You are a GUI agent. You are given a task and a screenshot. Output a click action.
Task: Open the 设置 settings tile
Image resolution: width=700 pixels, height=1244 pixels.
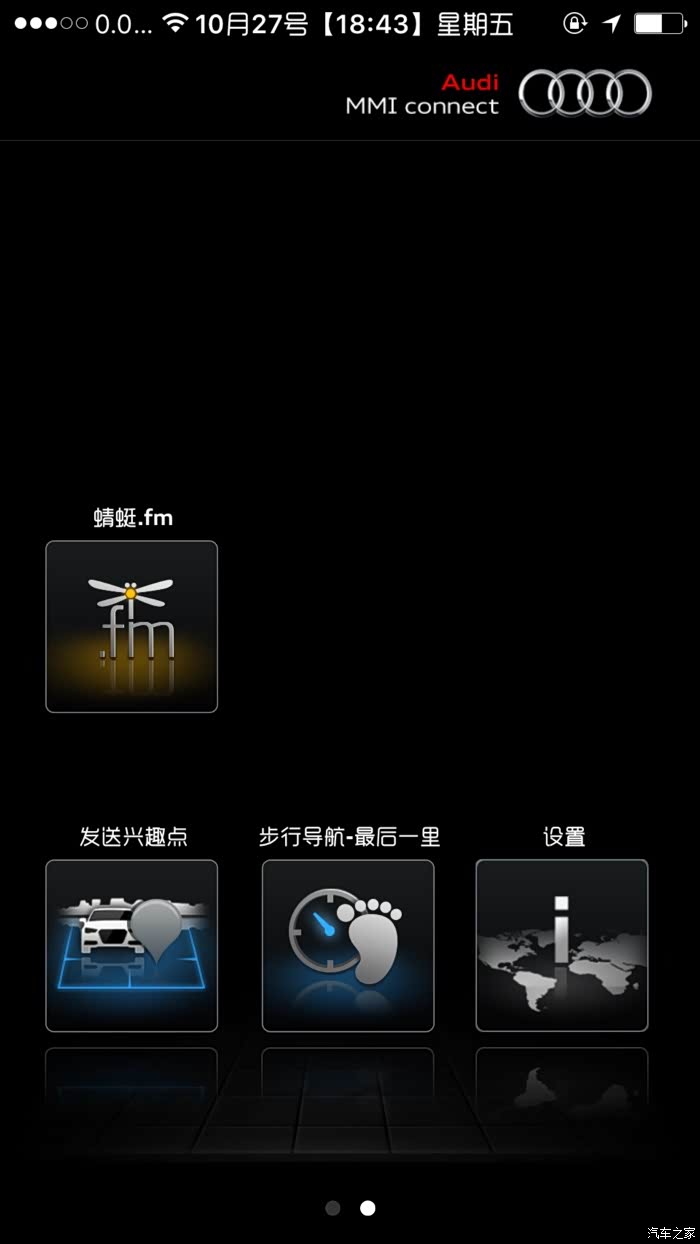[x=562, y=945]
